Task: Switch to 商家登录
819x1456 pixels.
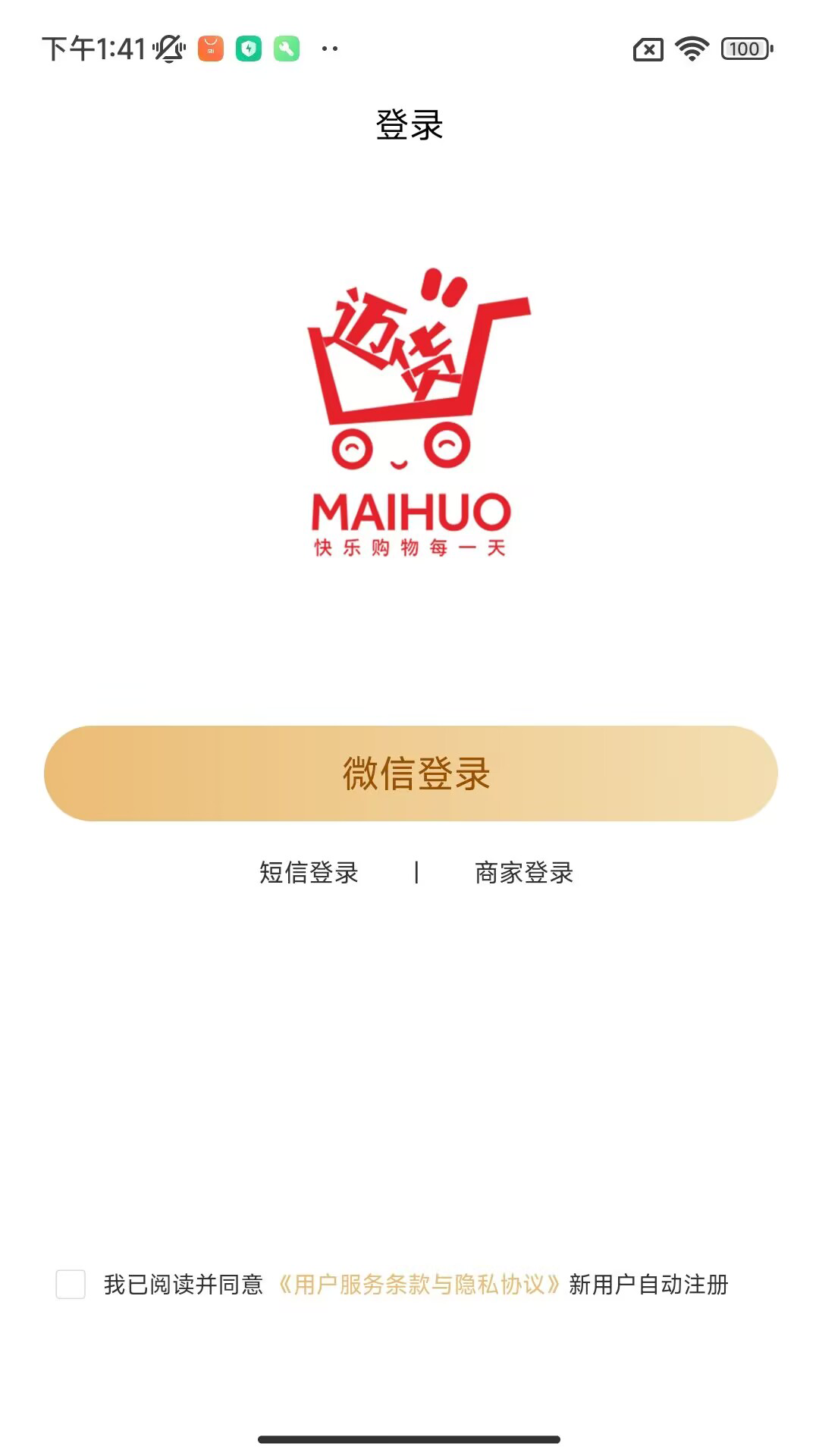Action: tap(523, 873)
